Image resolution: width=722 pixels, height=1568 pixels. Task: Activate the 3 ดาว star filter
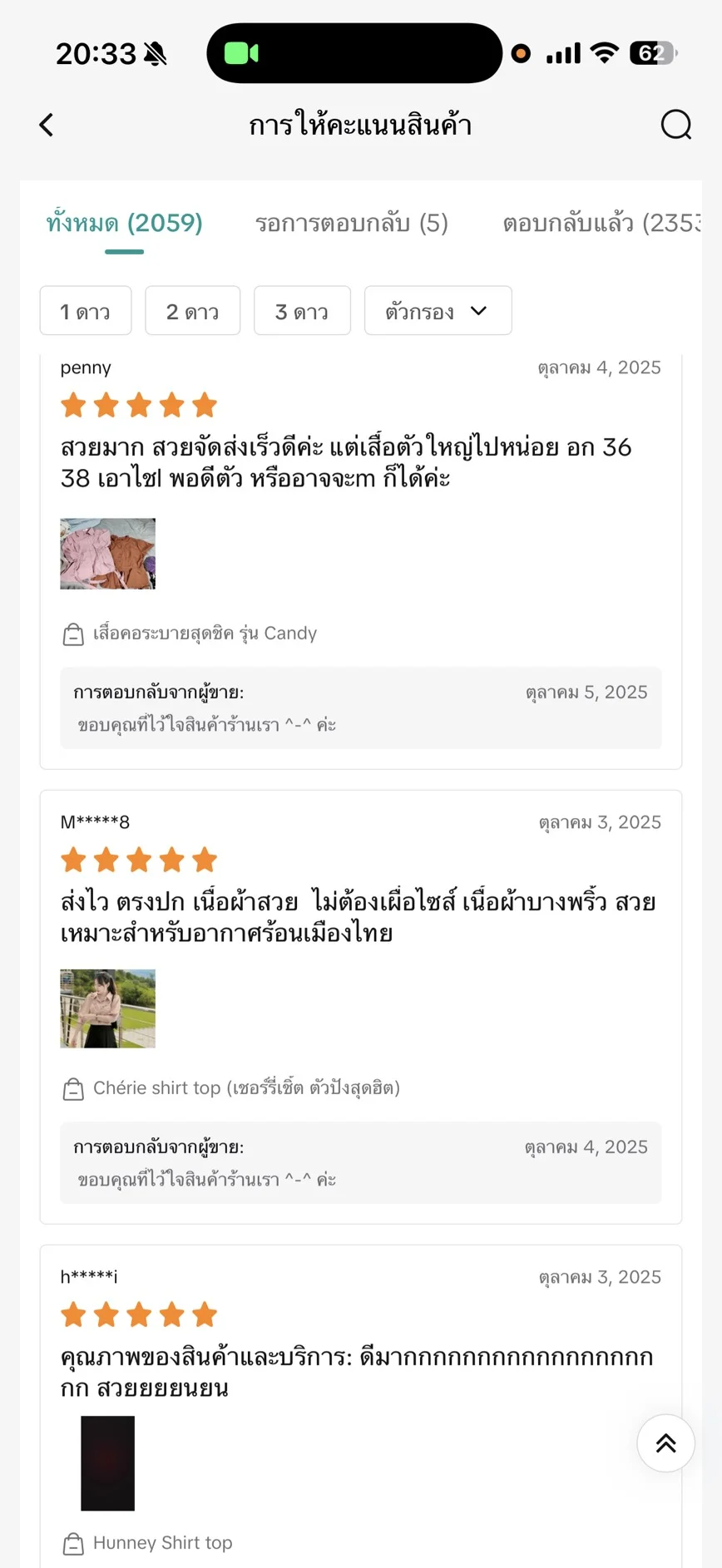click(x=302, y=310)
